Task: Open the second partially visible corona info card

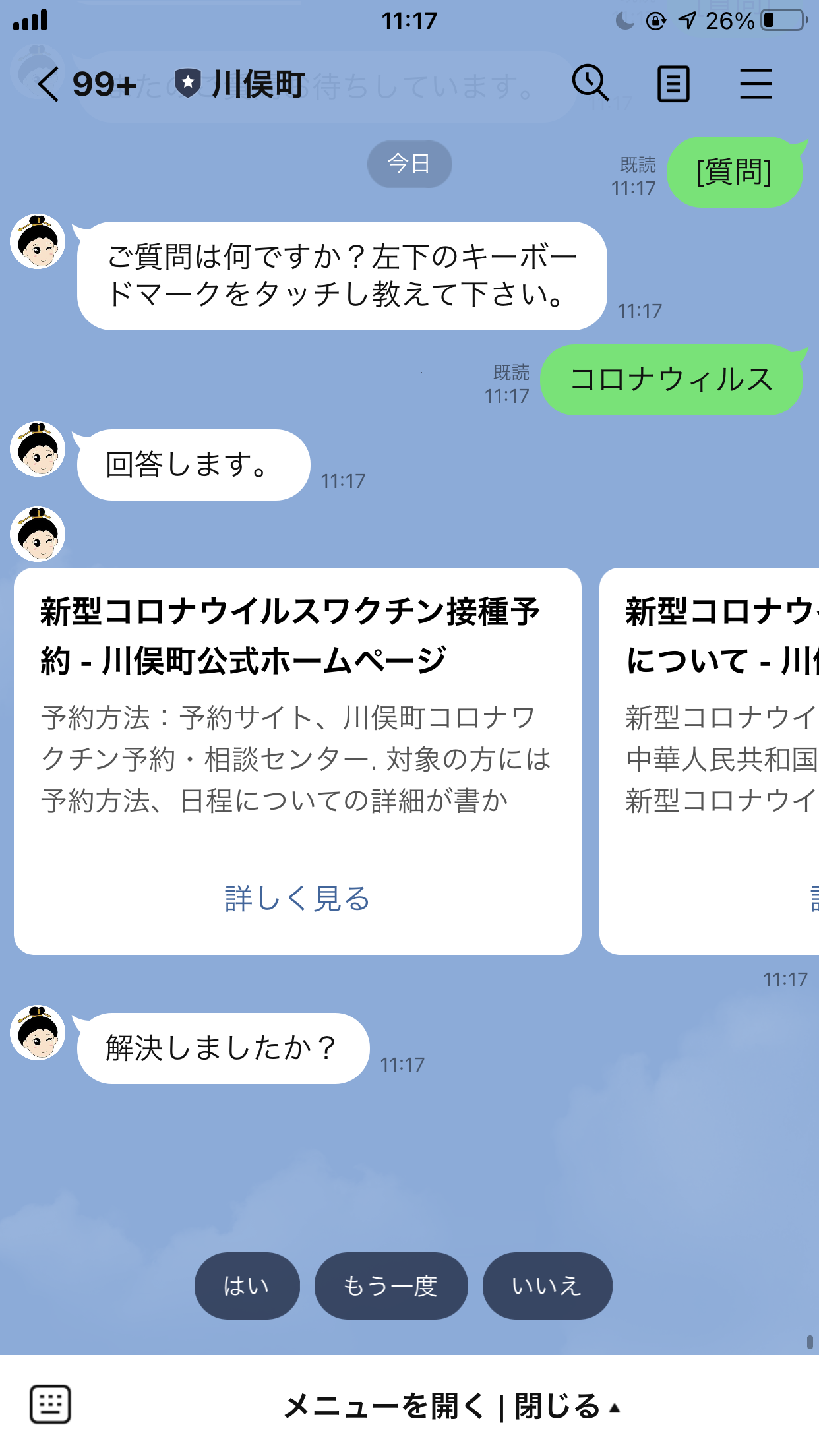Action: (x=710, y=761)
